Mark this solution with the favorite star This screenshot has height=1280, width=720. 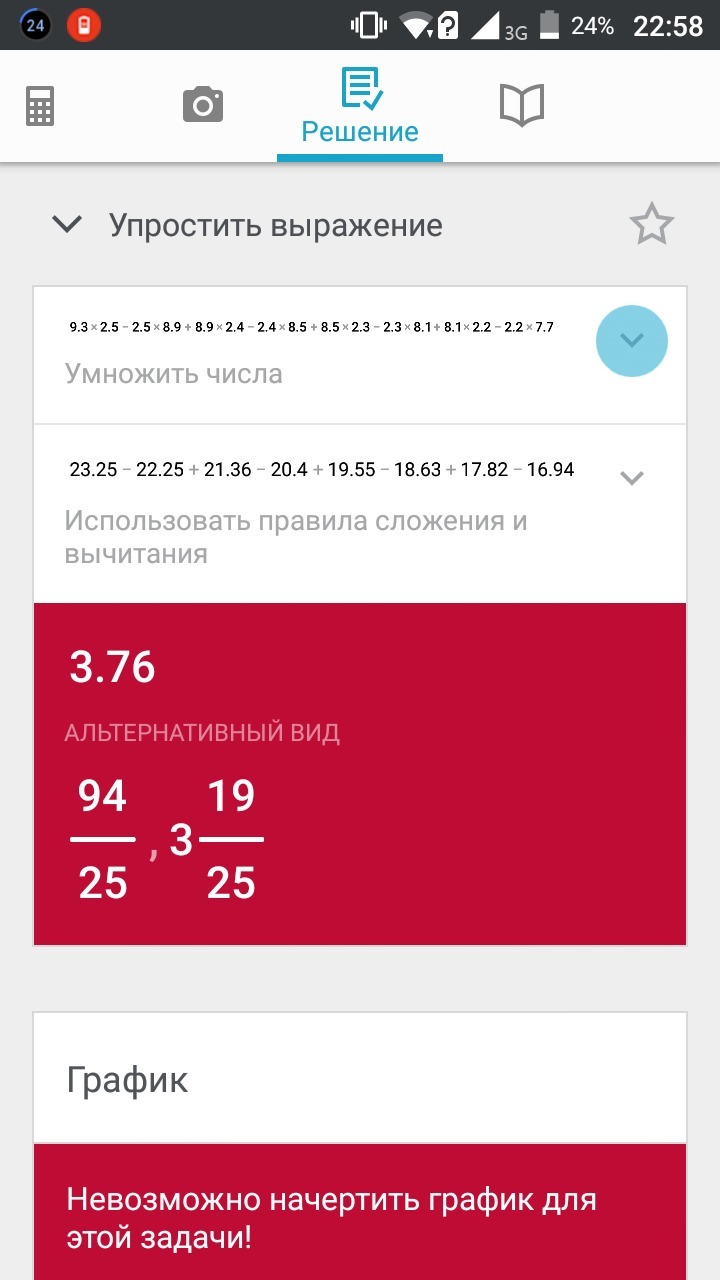[x=652, y=225]
